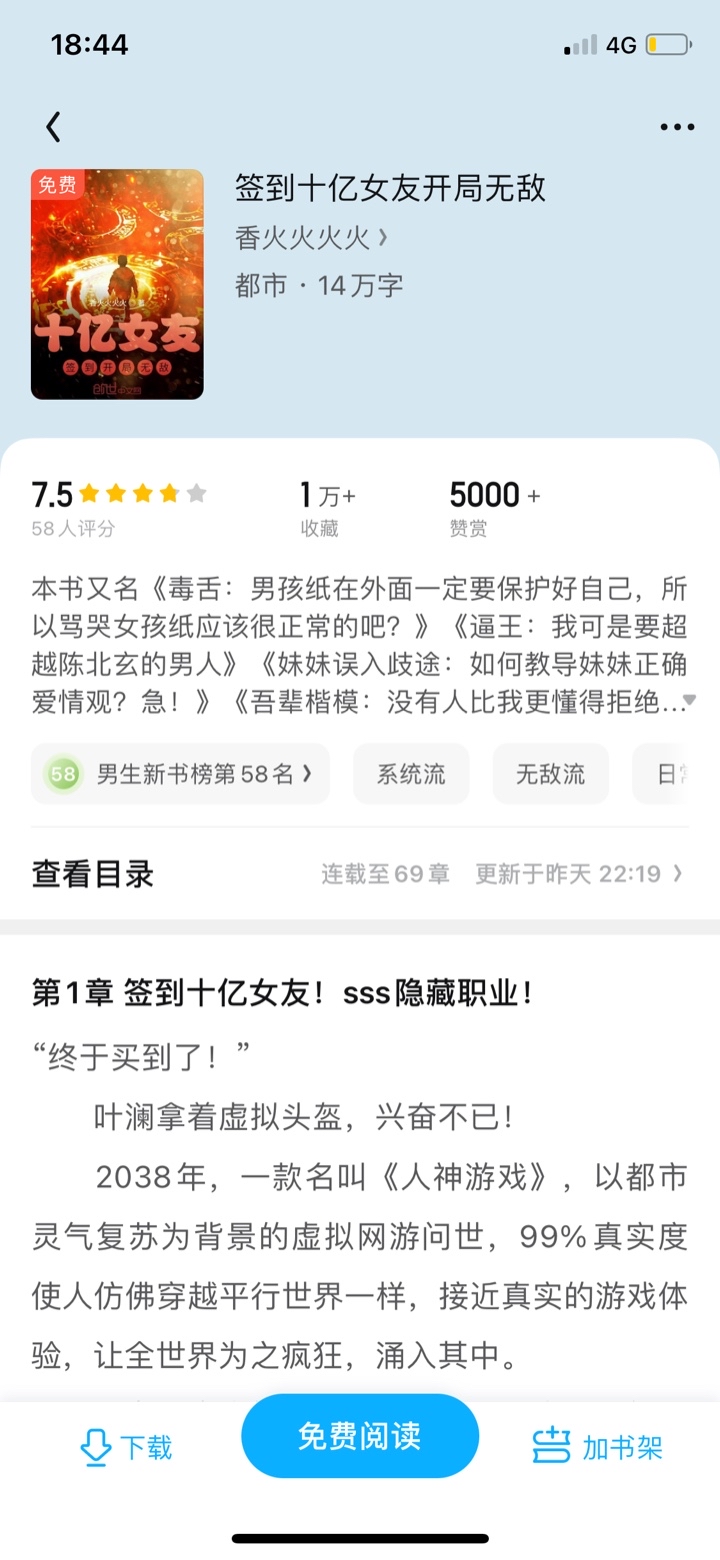Add the book via 加书架
The width and height of the screenshot is (720, 1560).
(597, 1447)
